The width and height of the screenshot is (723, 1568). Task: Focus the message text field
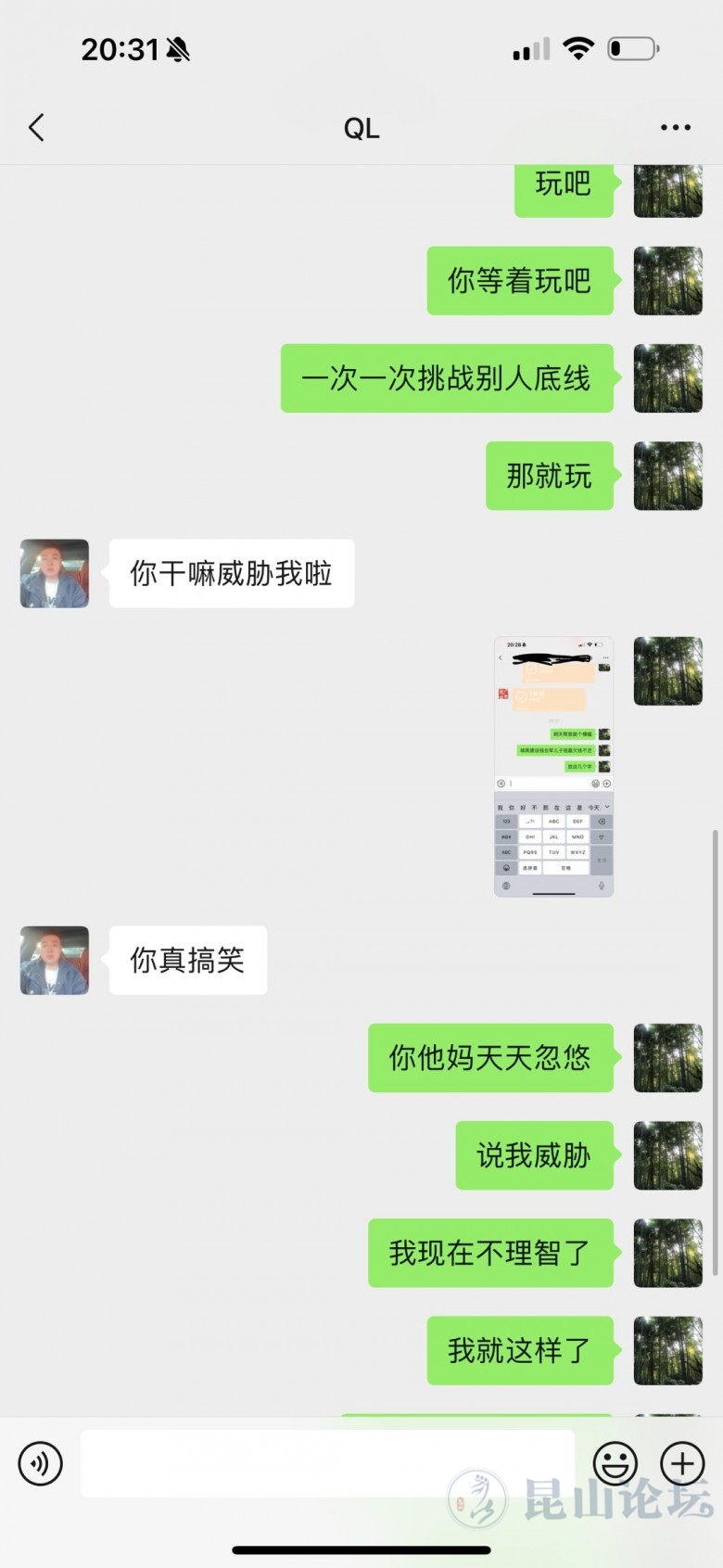pyautogui.click(x=327, y=1463)
